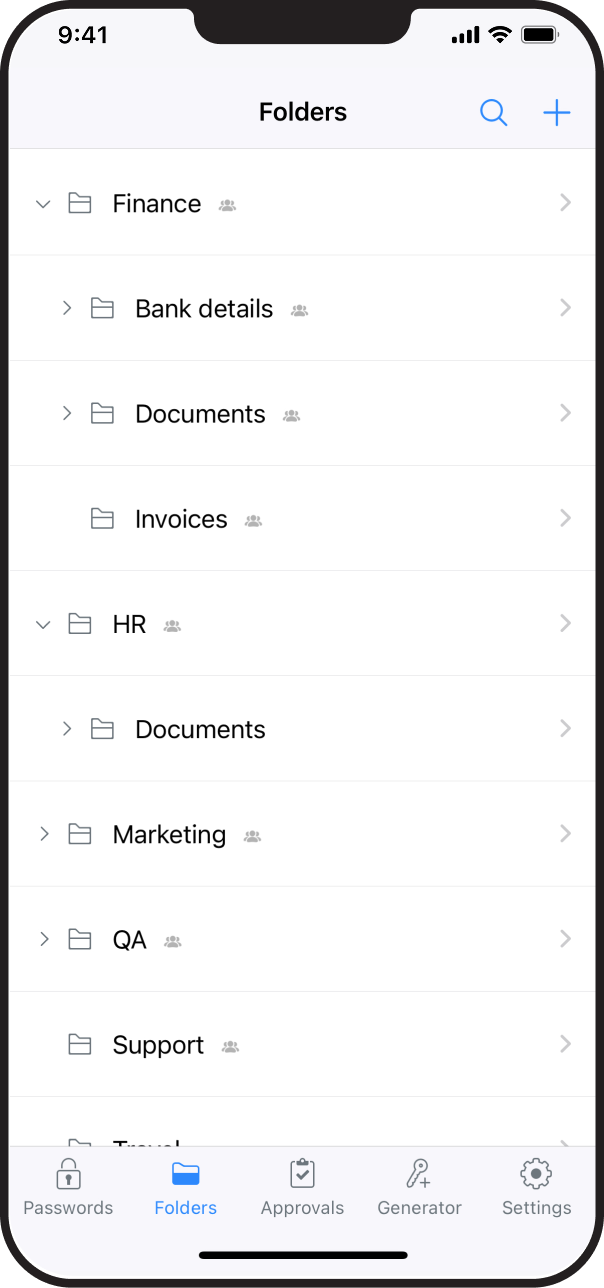Open the HR folder
The image size is (604, 1288).
coord(129,625)
